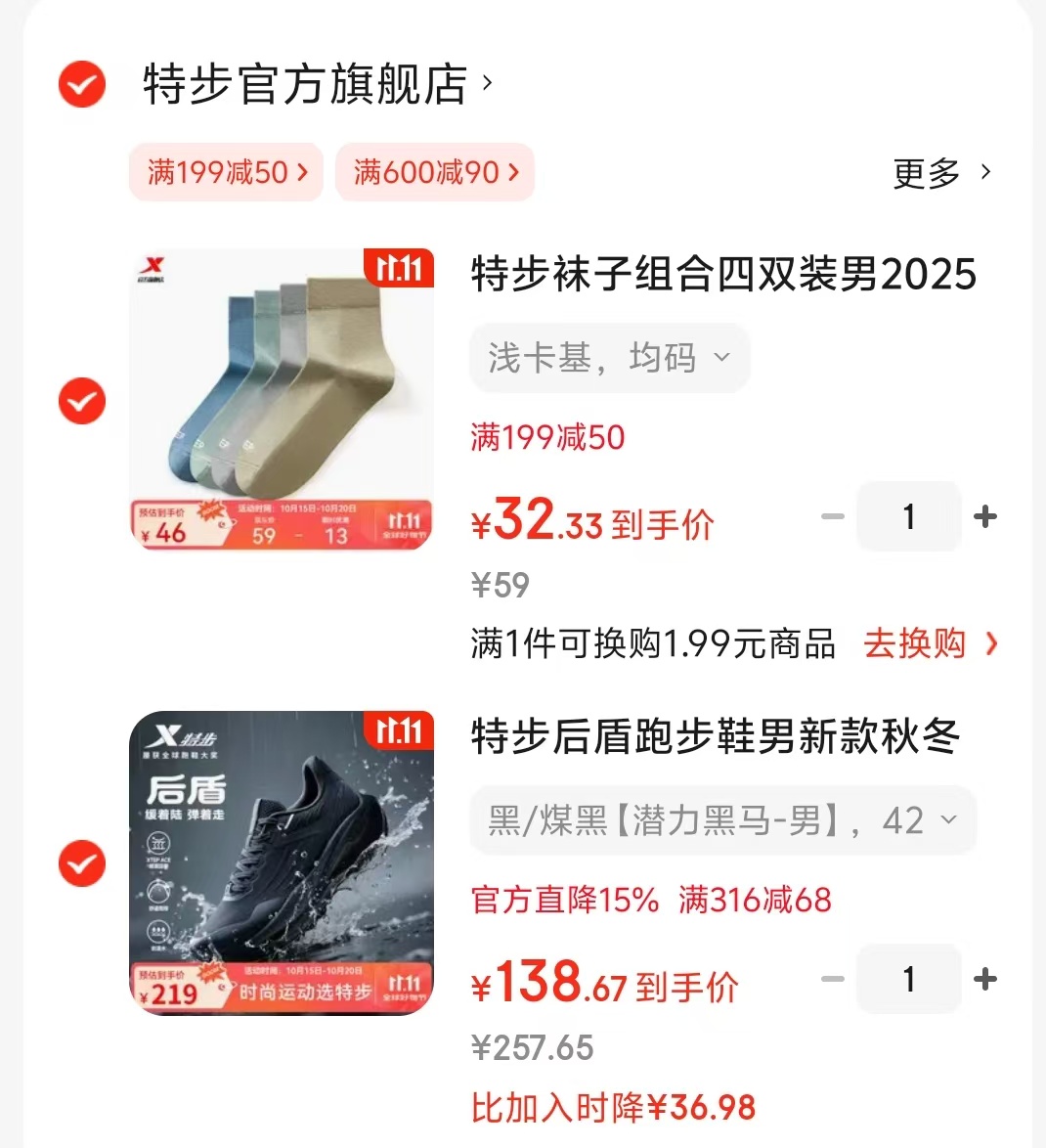This screenshot has width=1046, height=1148.
Task: Edit the socks quantity field
Action: 908,516
